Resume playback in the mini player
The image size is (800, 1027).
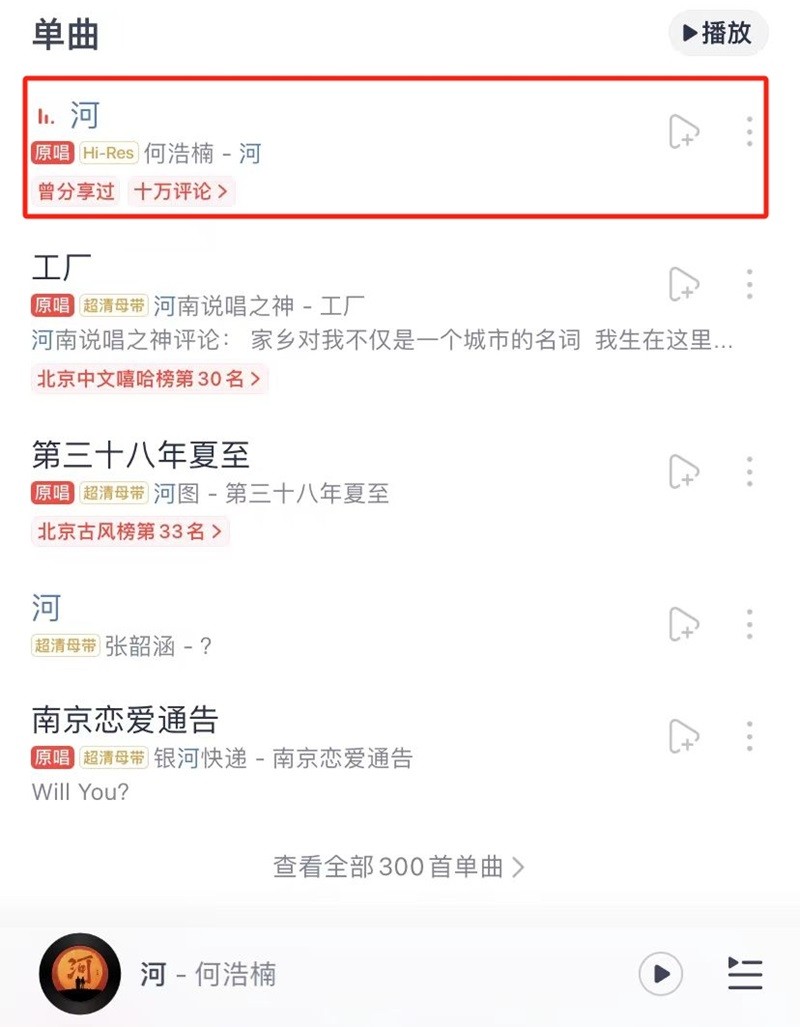point(660,973)
